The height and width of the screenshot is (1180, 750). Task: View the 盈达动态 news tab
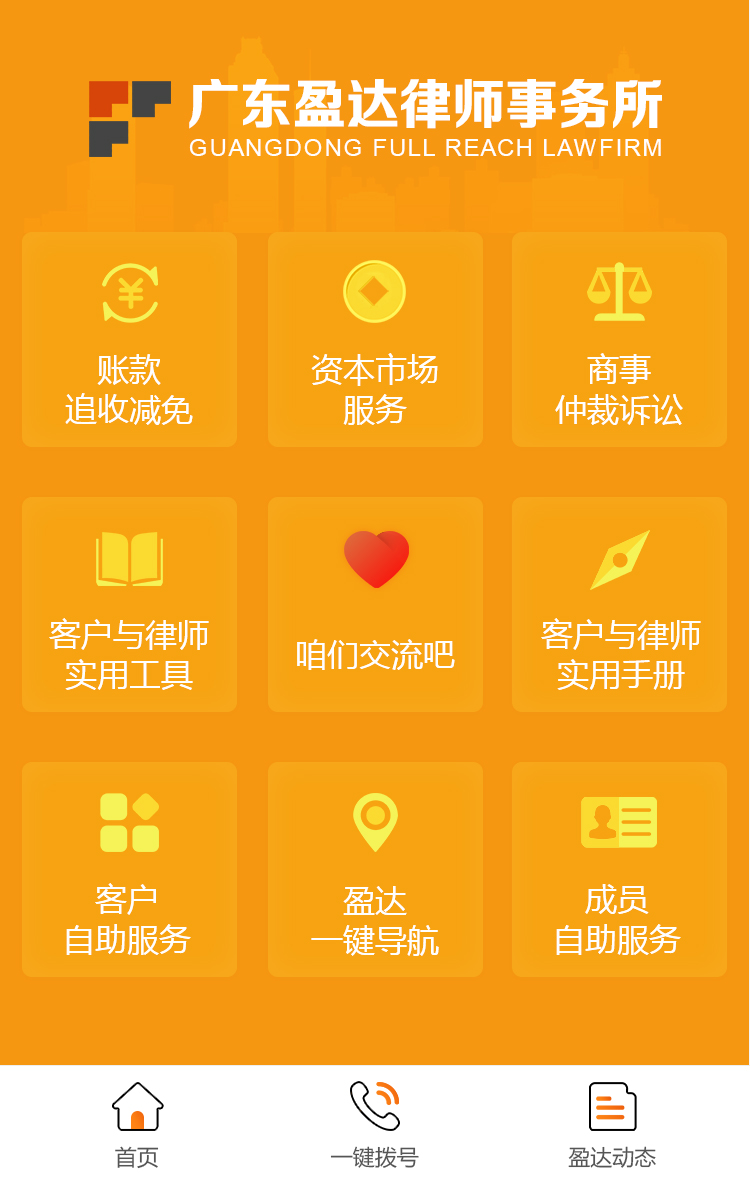[612, 1124]
